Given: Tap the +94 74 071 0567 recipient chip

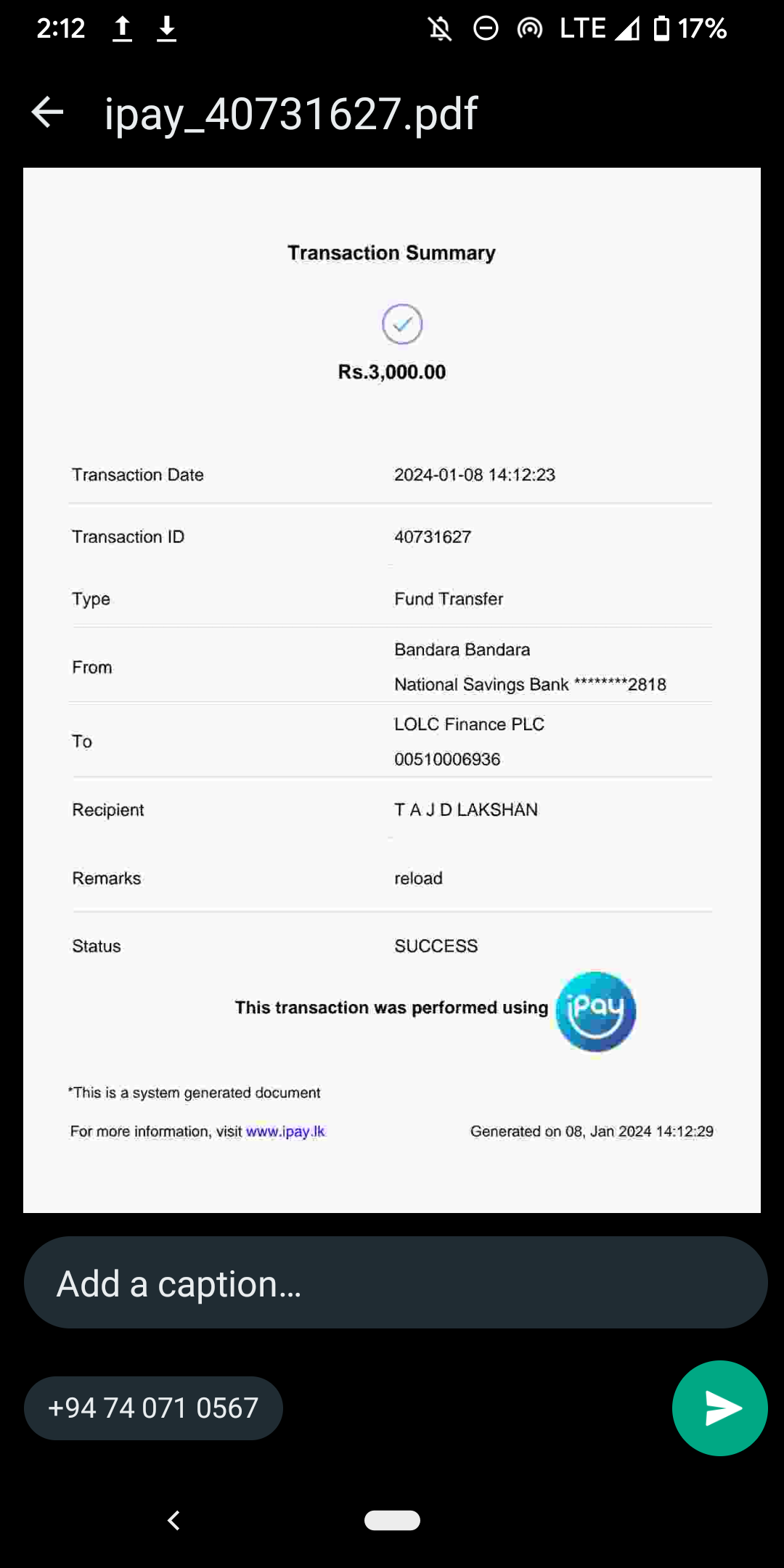Looking at the screenshot, I should 153,1408.
